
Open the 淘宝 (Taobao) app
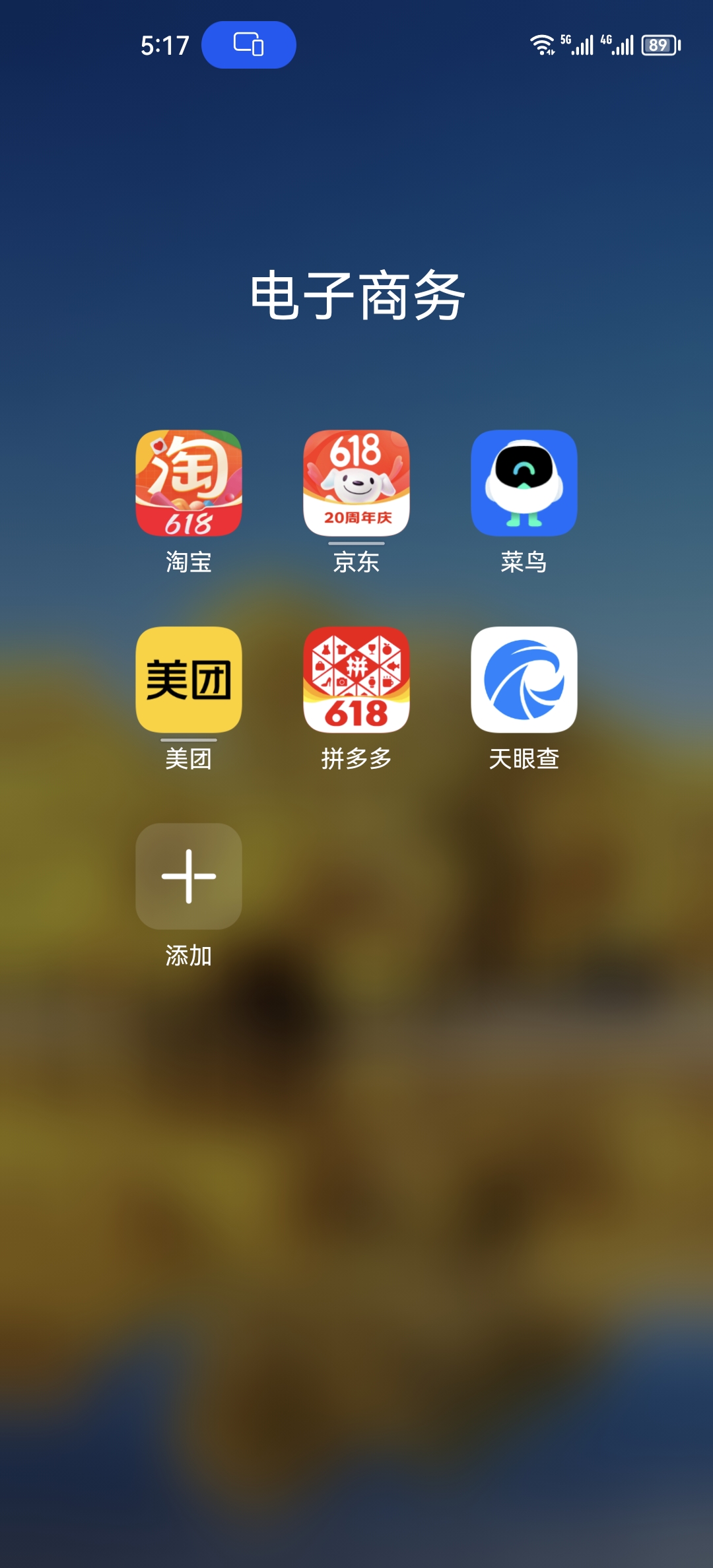coord(189,483)
